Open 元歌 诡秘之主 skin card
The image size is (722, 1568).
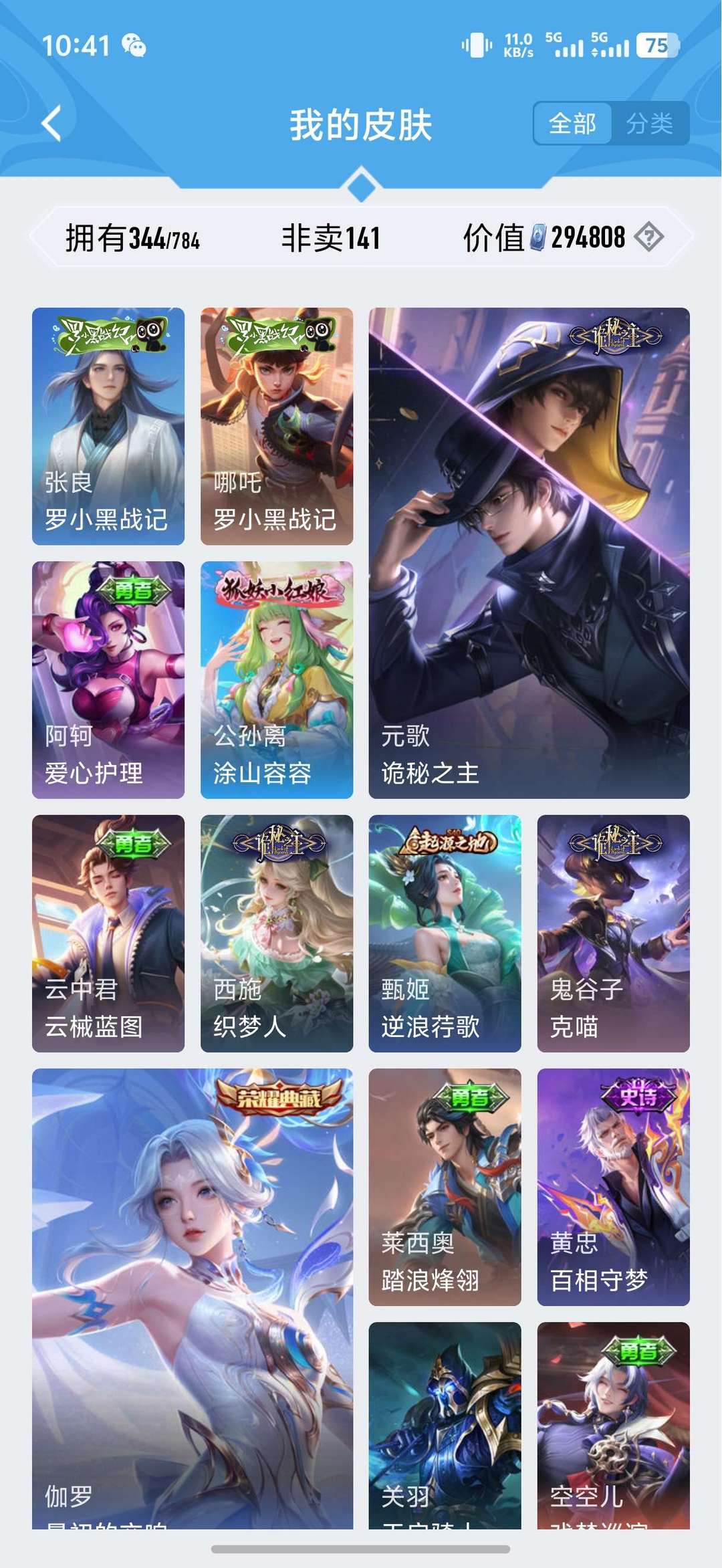[529, 553]
